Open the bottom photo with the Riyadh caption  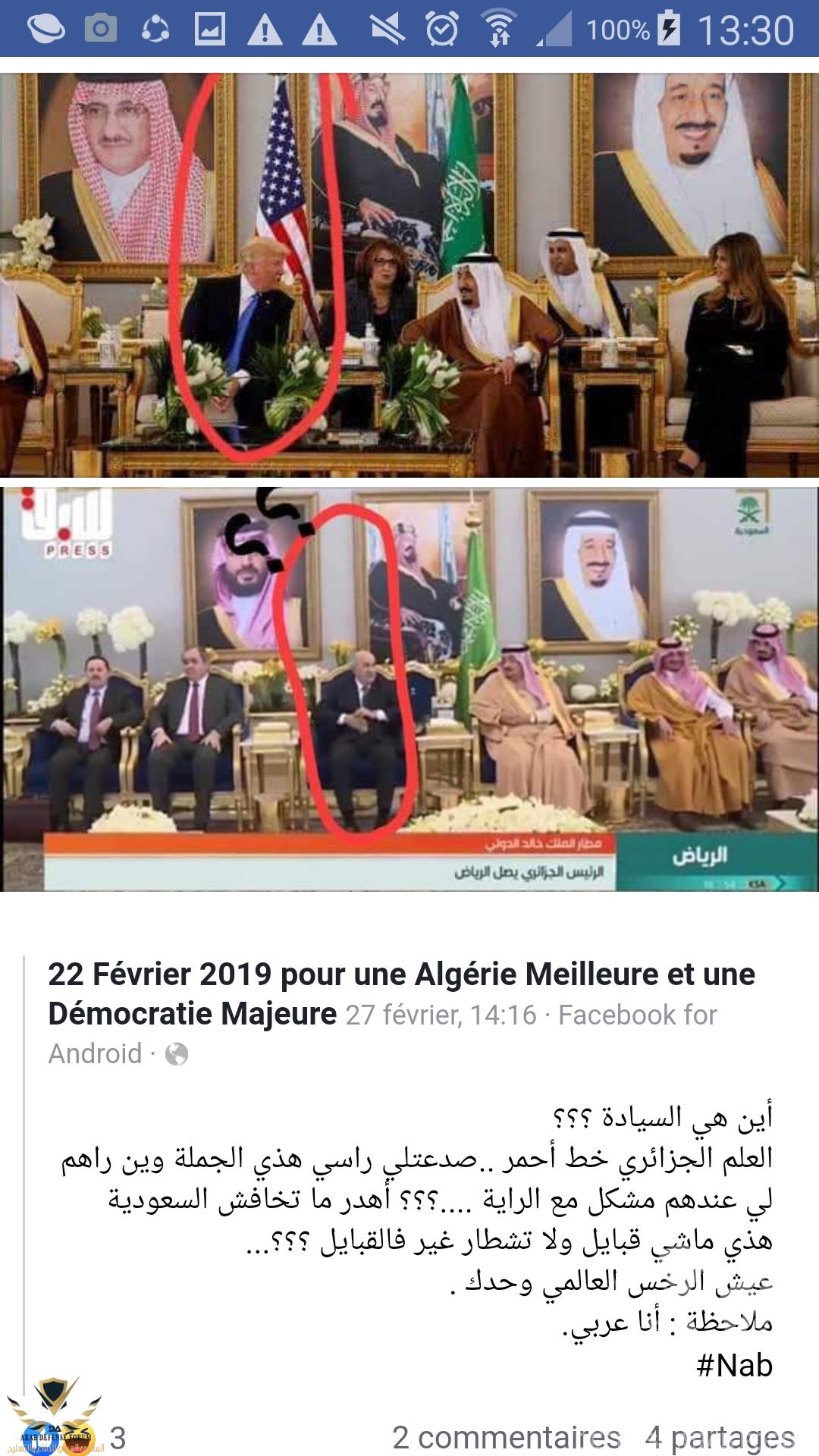tap(409, 689)
